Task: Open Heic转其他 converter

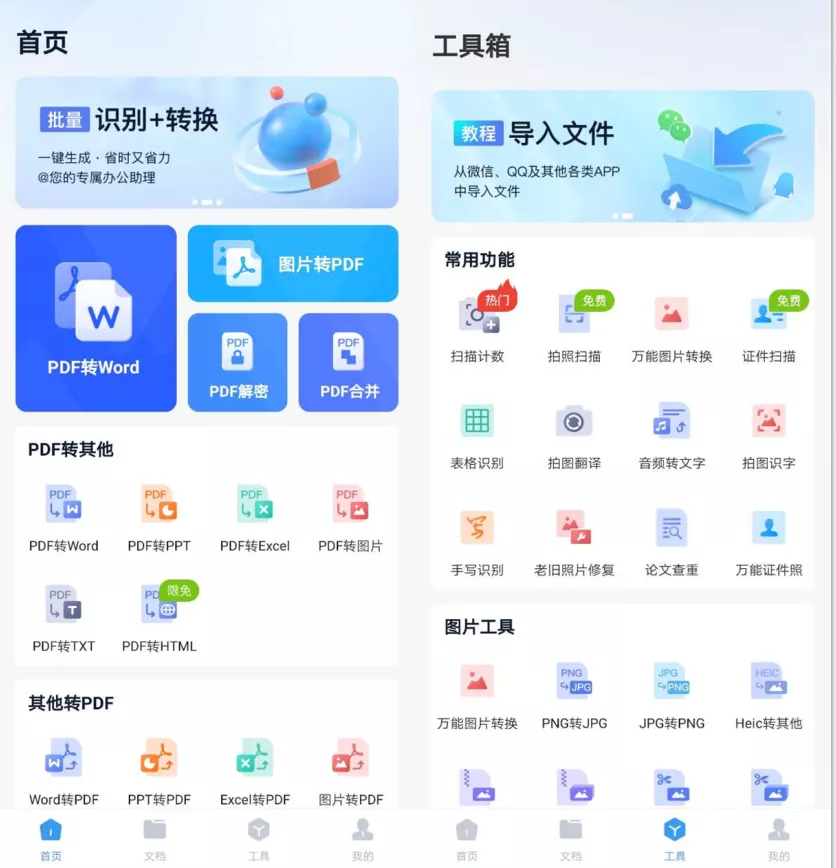Action: [769, 693]
